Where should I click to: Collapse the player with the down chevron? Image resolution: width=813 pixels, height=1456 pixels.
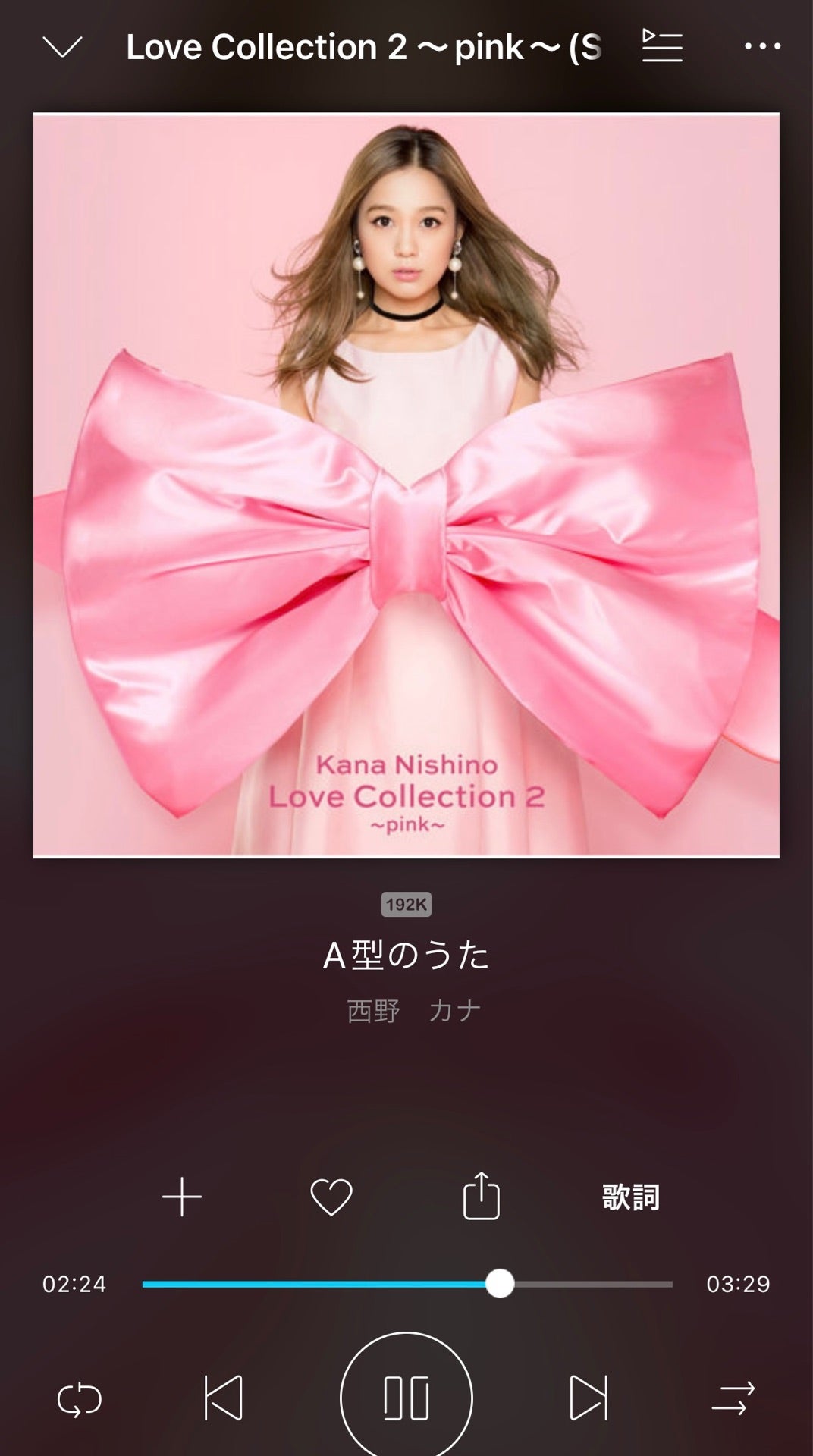(x=62, y=47)
